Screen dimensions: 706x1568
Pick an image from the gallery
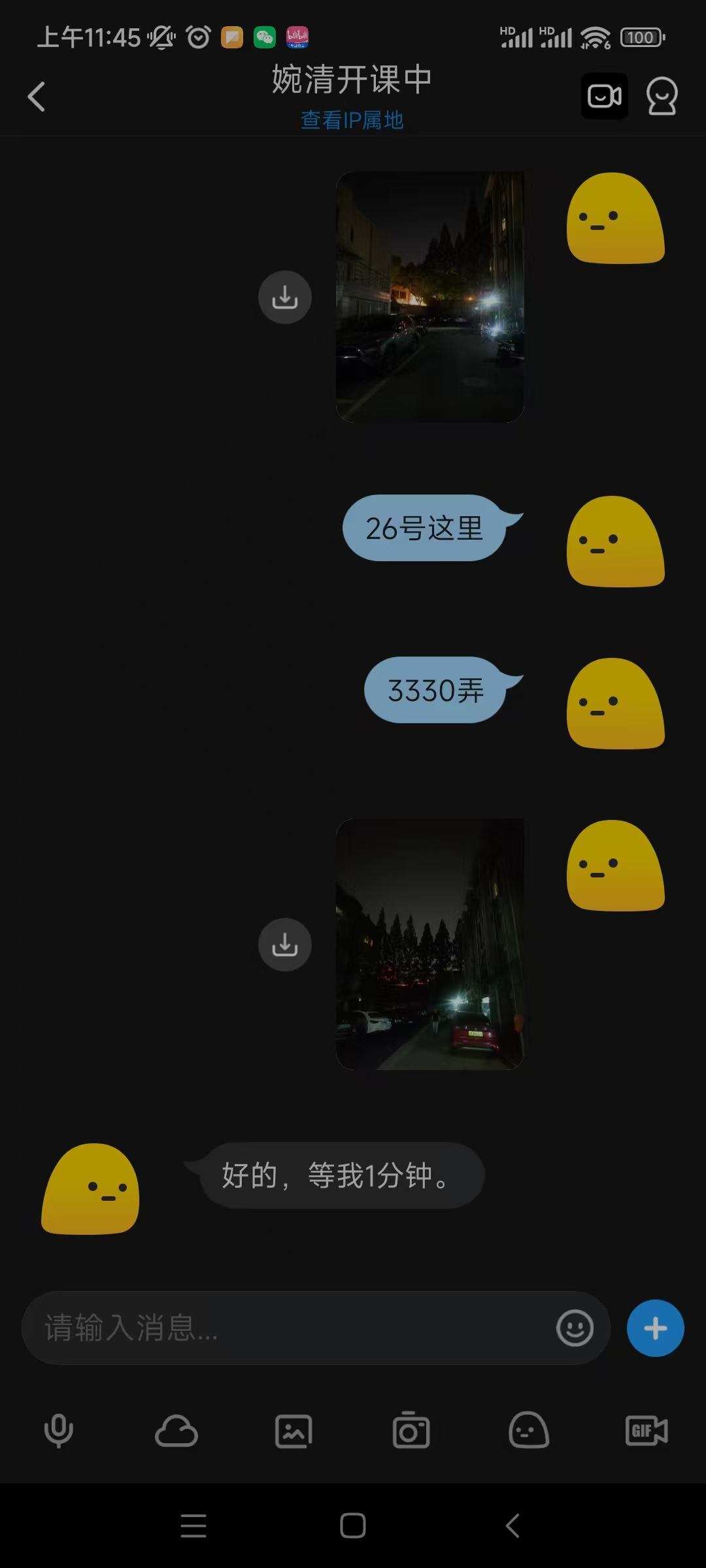[294, 1431]
